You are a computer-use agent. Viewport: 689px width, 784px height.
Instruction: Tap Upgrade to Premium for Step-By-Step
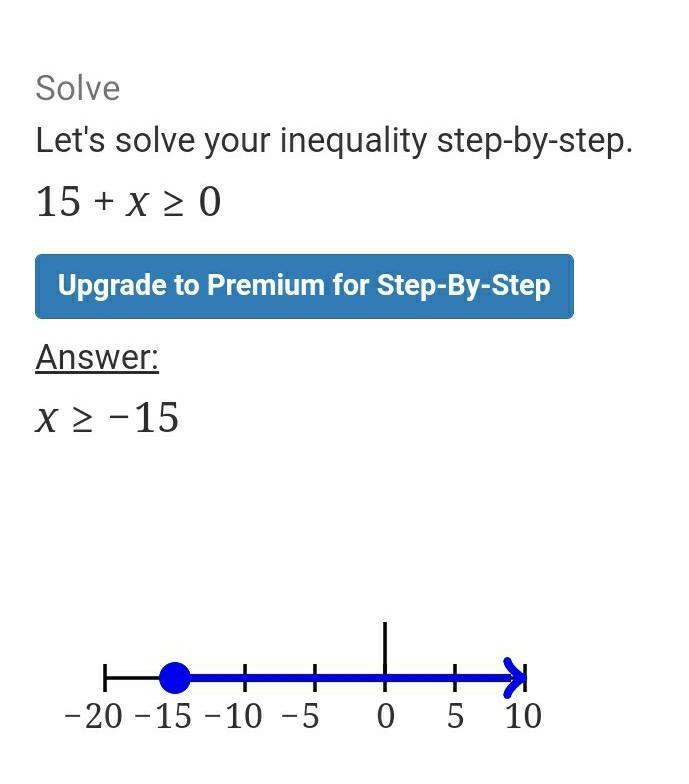pyautogui.click(x=304, y=286)
